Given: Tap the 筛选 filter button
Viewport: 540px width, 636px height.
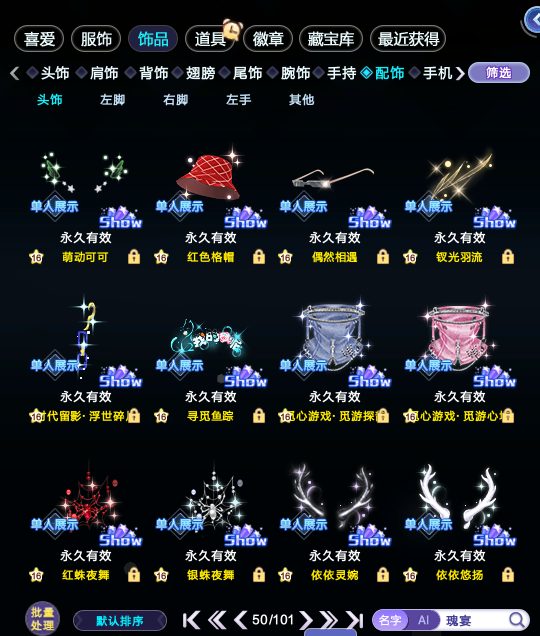Looking at the screenshot, I should [499, 73].
